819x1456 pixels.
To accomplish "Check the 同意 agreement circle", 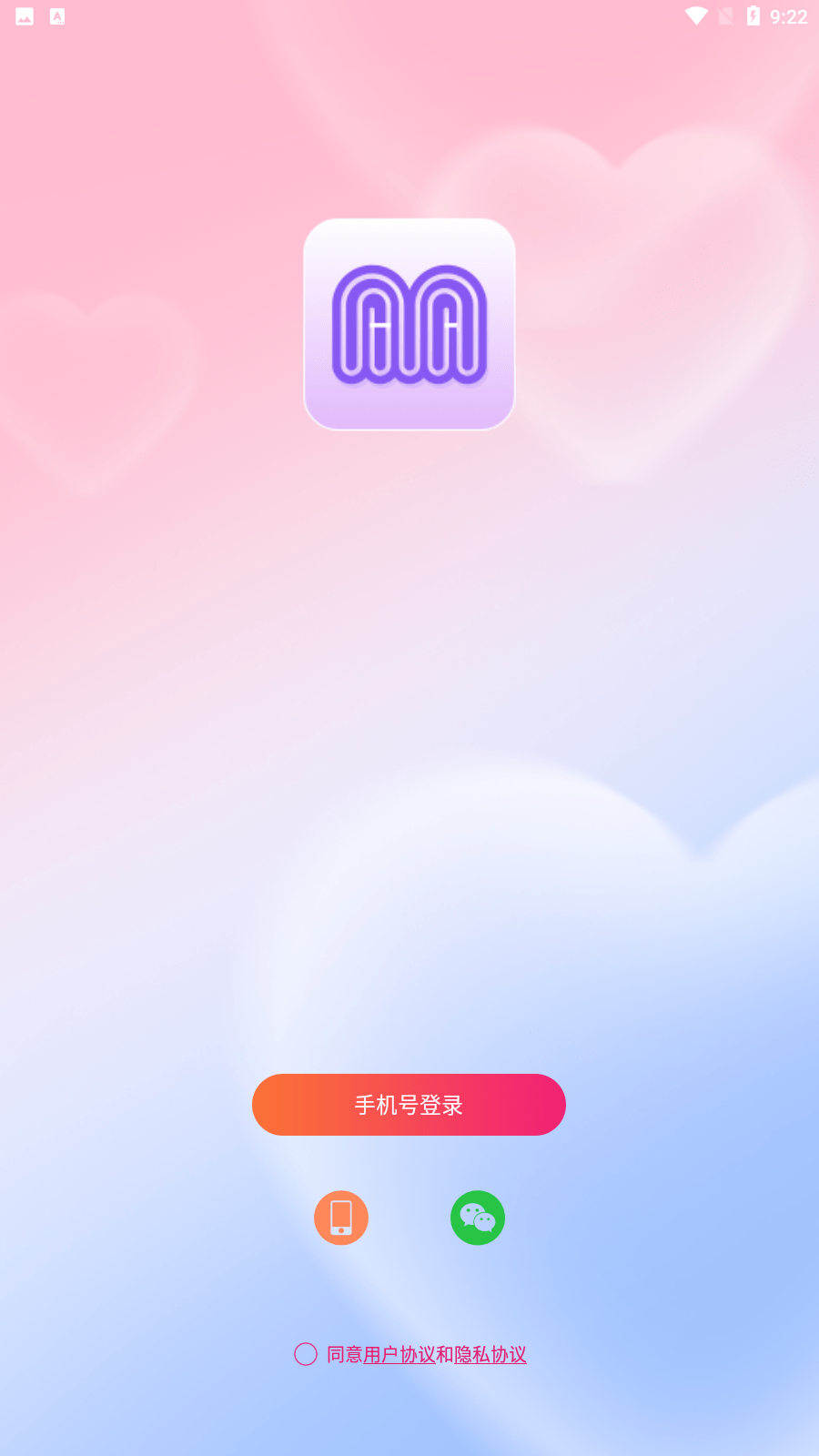I will (306, 1354).
